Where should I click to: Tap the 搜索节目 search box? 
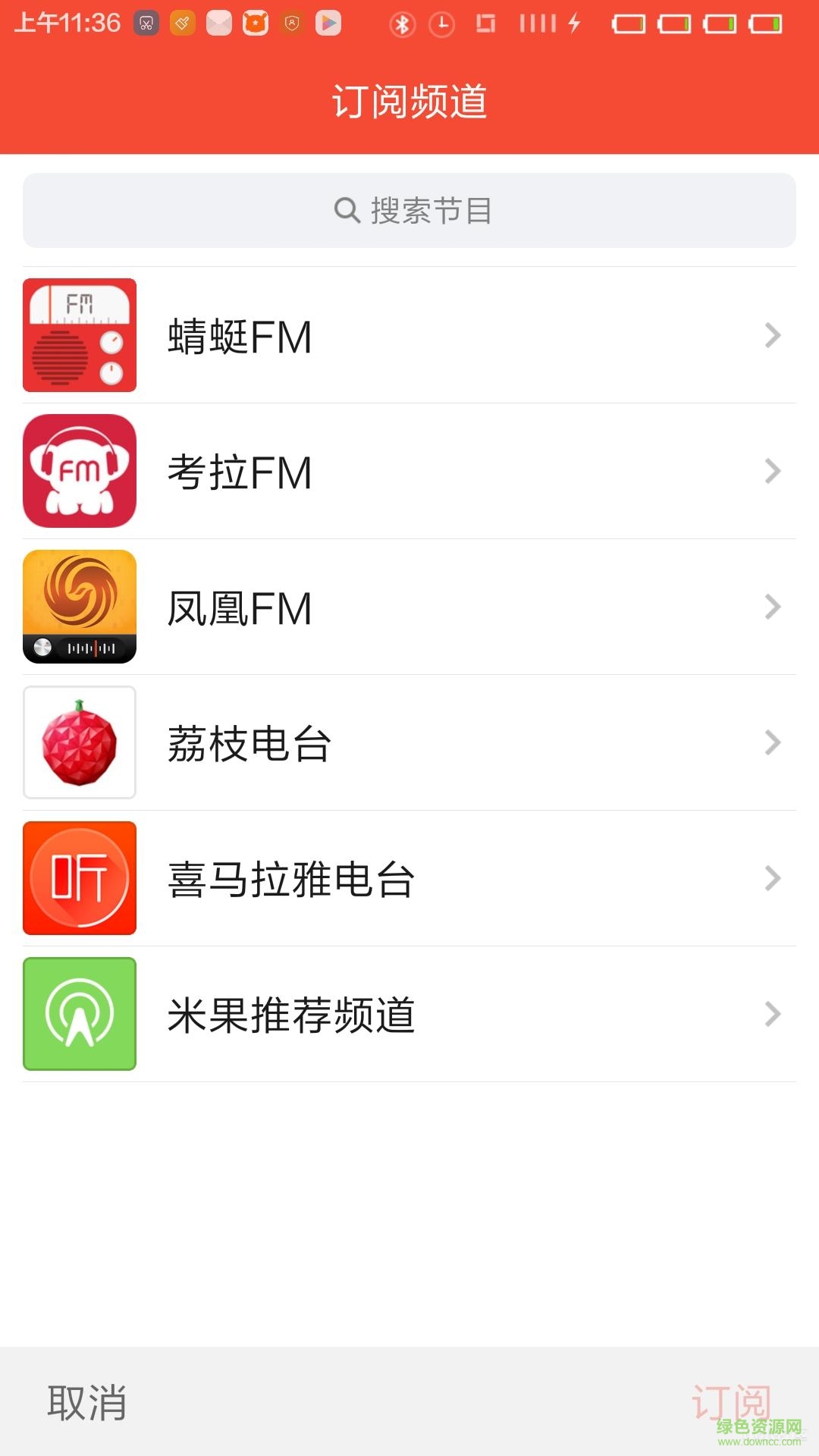(x=409, y=211)
